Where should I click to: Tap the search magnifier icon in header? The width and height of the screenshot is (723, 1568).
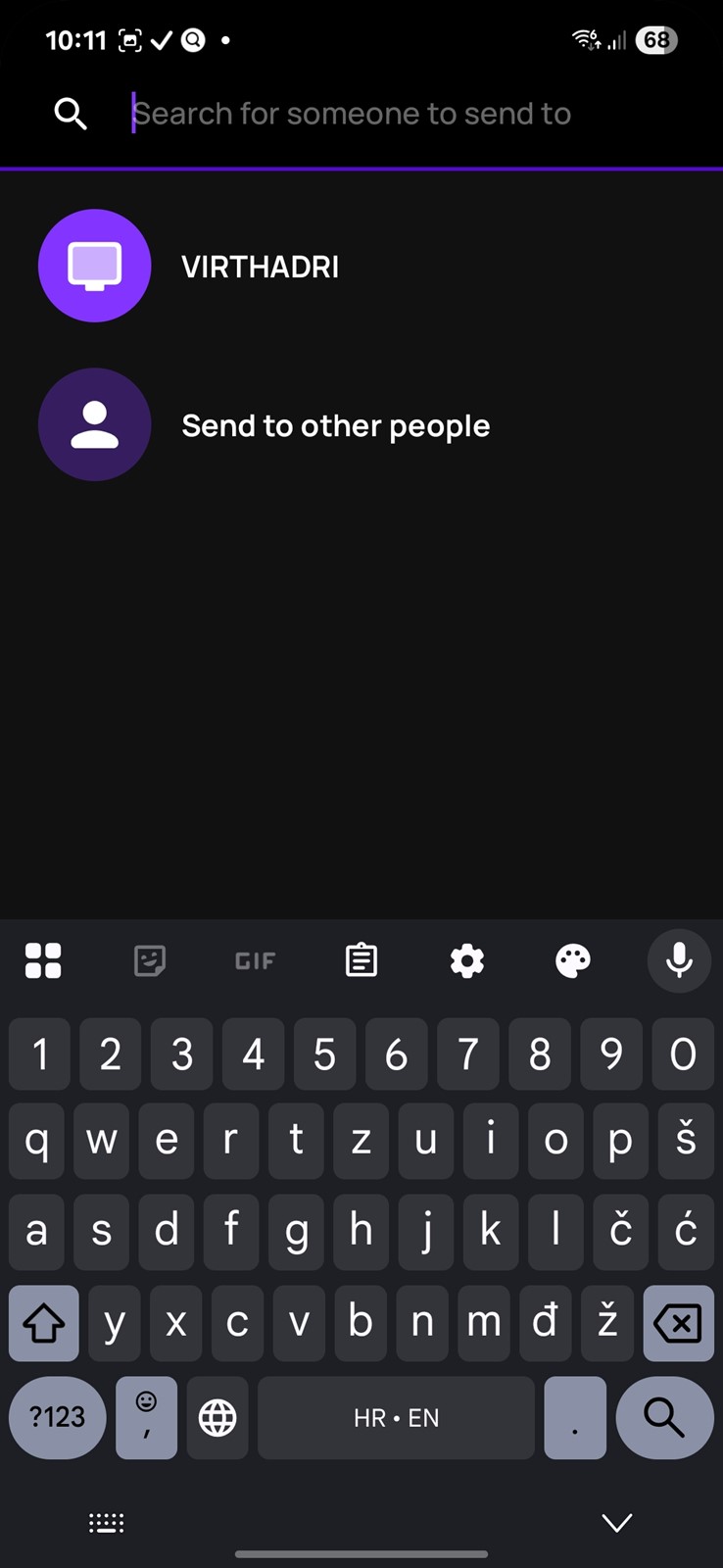71,114
